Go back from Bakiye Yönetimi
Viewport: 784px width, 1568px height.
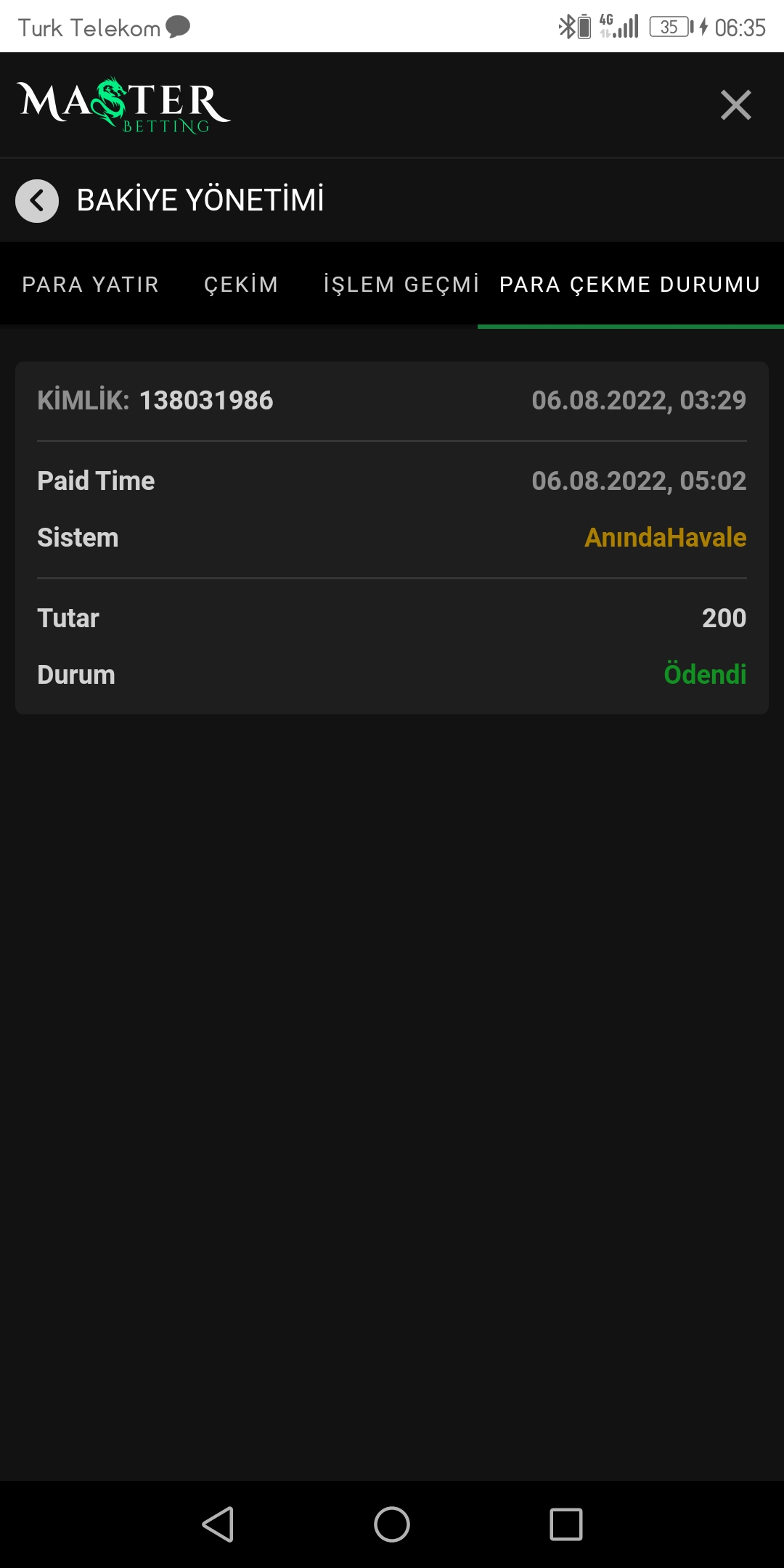pos(37,200)
